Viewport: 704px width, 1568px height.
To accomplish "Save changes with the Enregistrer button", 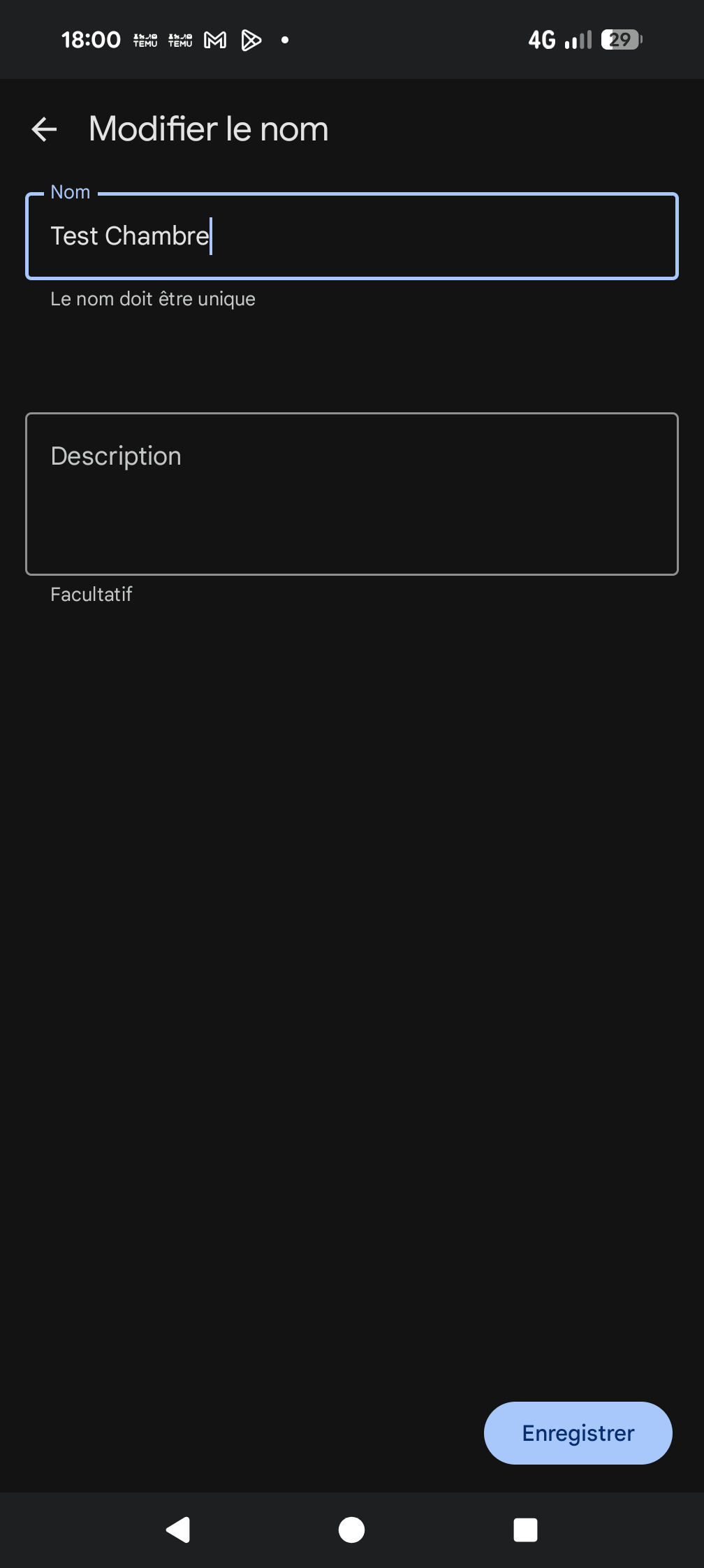I will (578, 1432).
